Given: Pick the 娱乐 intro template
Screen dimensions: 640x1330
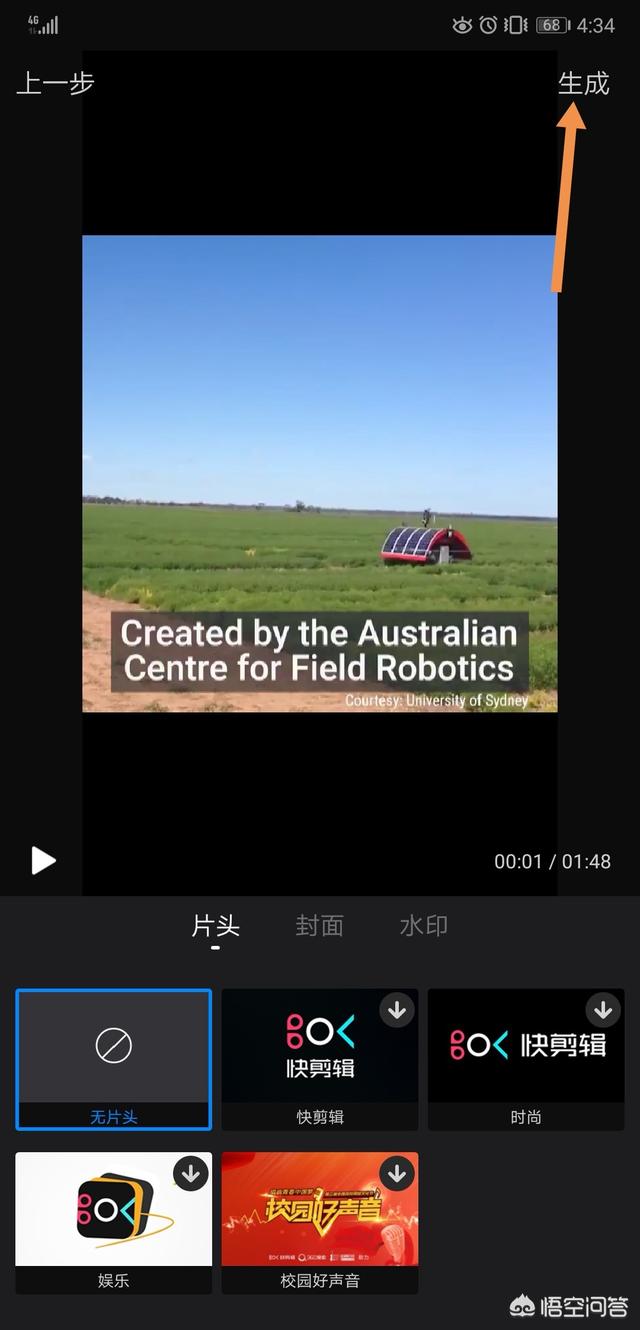Looking at the screenshot, I should tap(113, 1221).
